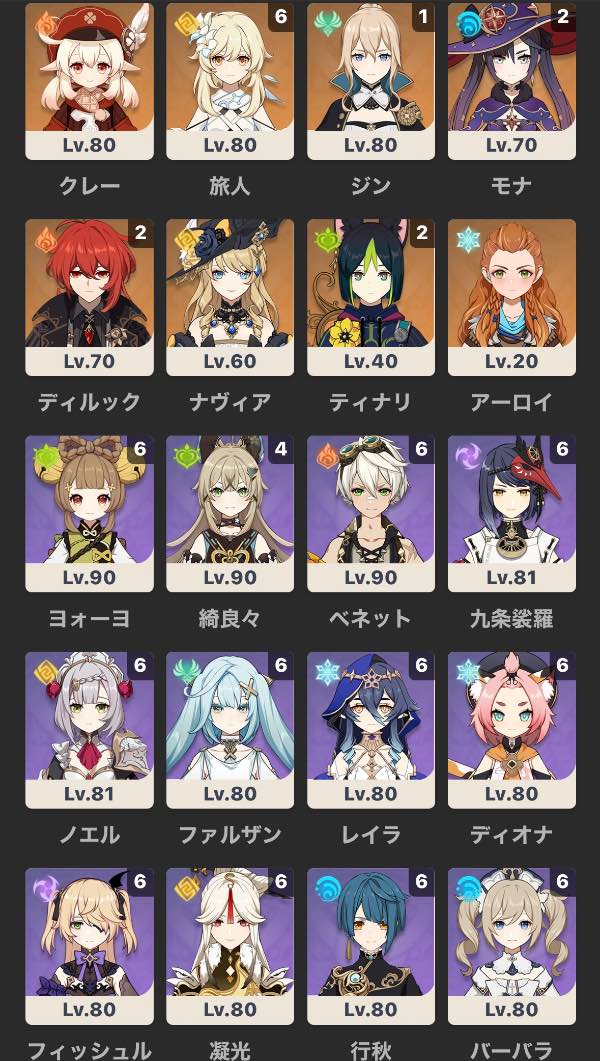Open Diluc's card (ディルック)
Viewport: 600px width, 1061px height.
89,297
